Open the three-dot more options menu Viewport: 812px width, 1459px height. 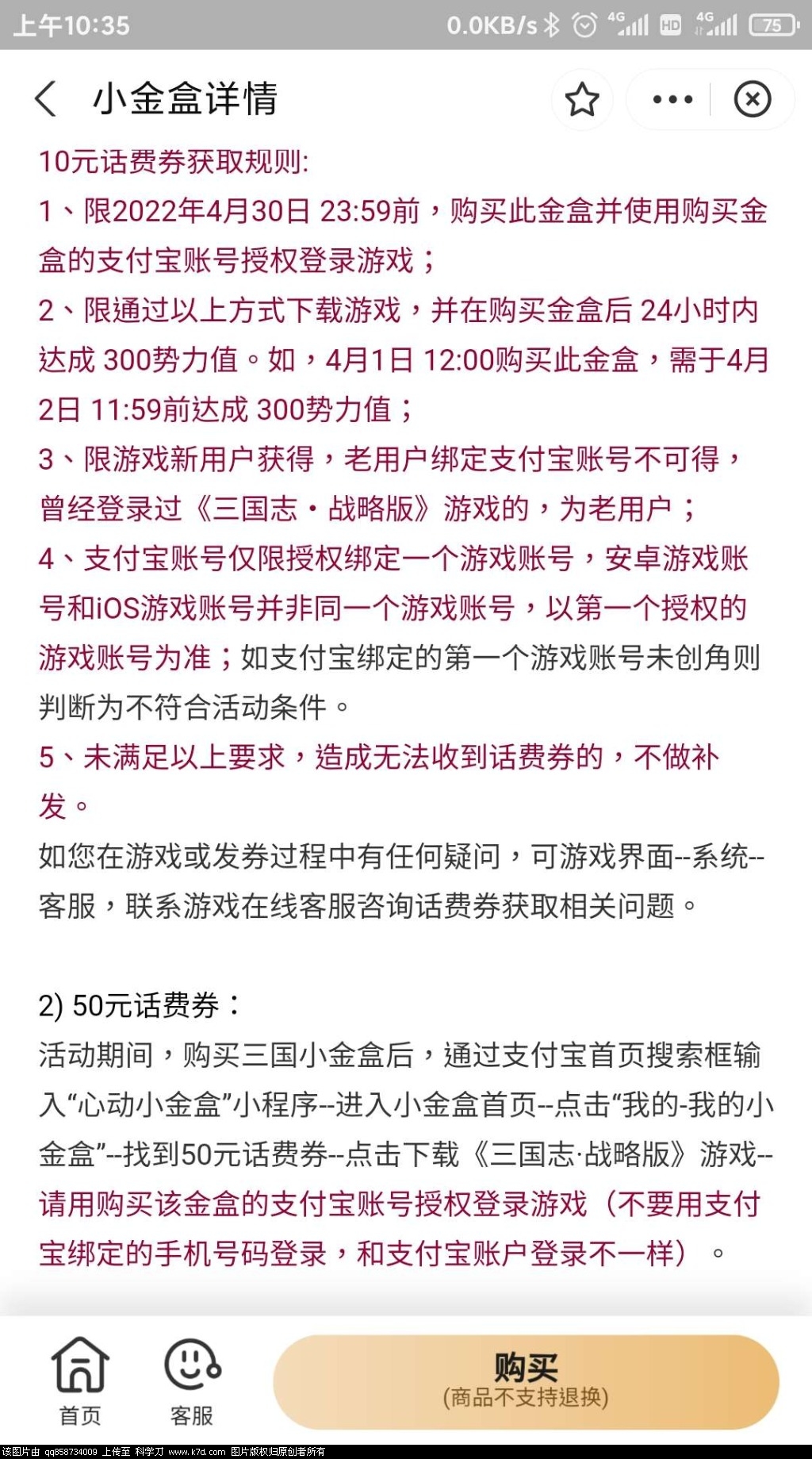pos(672,100)
